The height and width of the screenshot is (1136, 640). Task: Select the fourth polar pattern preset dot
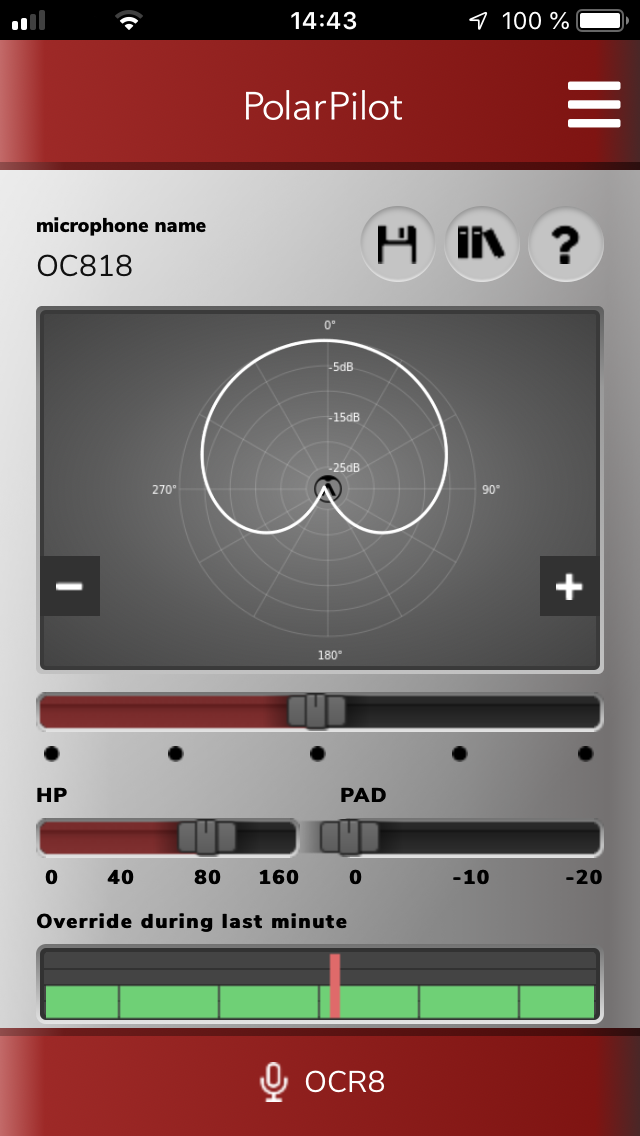coord(460,753)
